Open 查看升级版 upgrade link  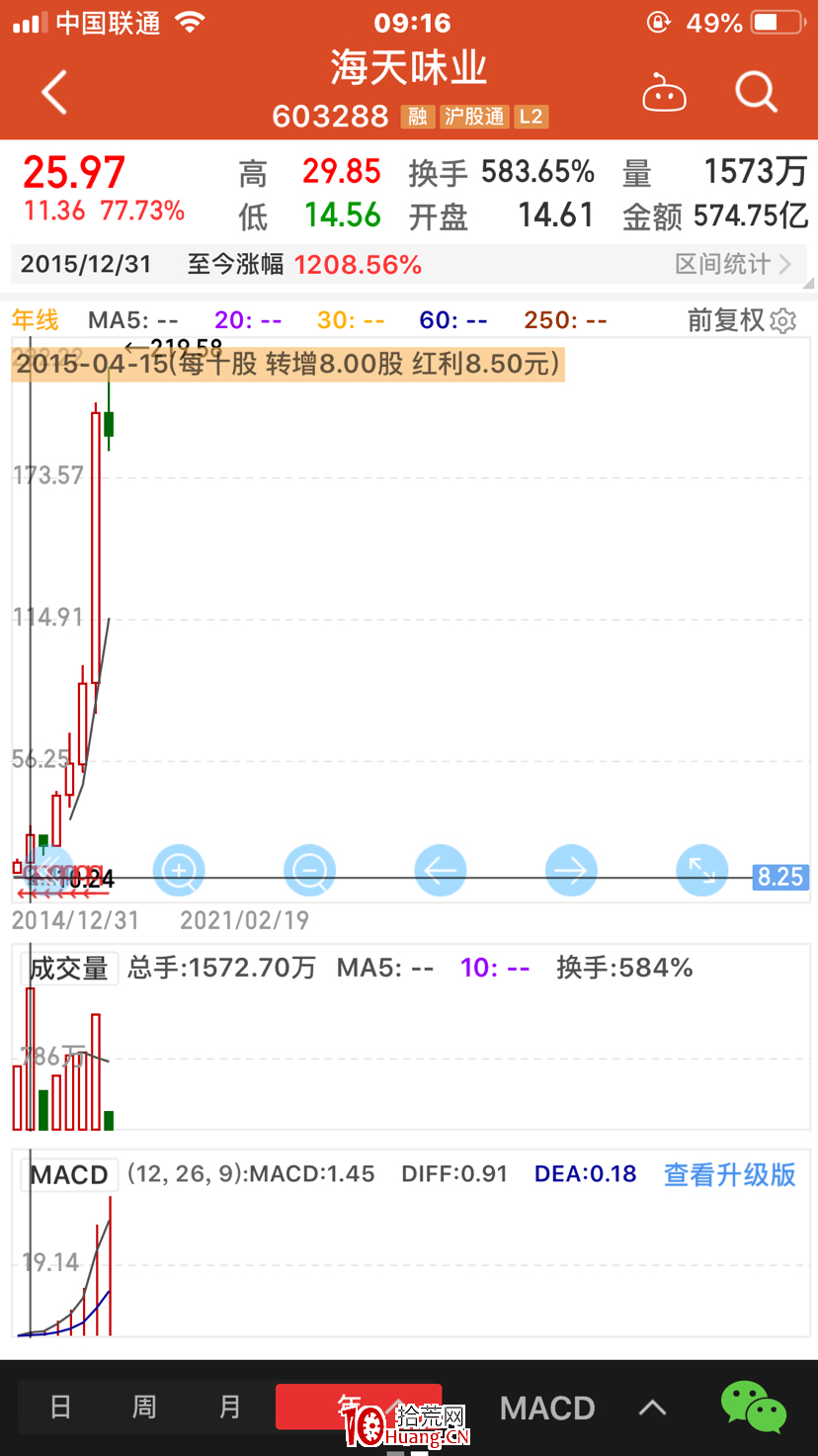tap(729, 1174)
